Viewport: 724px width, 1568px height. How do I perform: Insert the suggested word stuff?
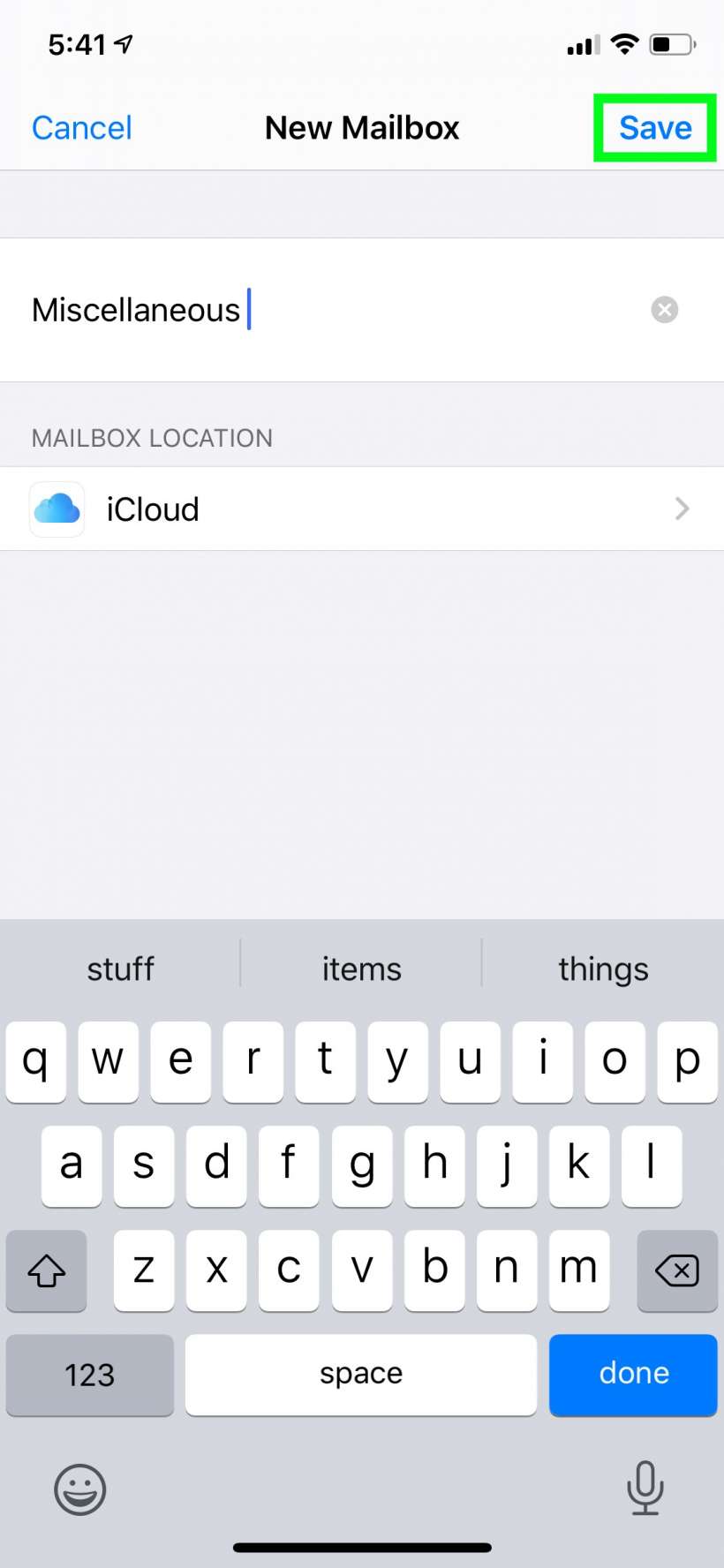click(120, 969)
